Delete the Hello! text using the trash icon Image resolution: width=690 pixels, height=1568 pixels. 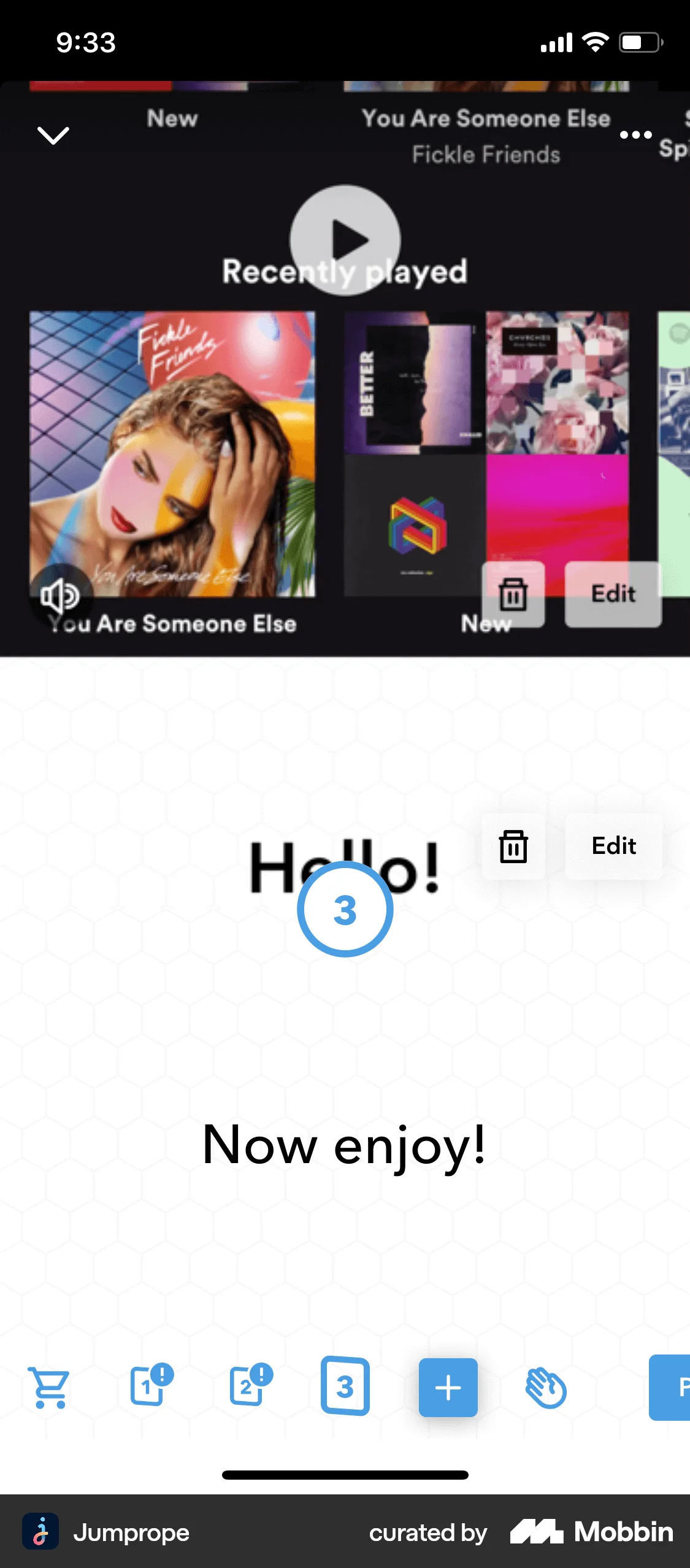(x=513, y=846)
